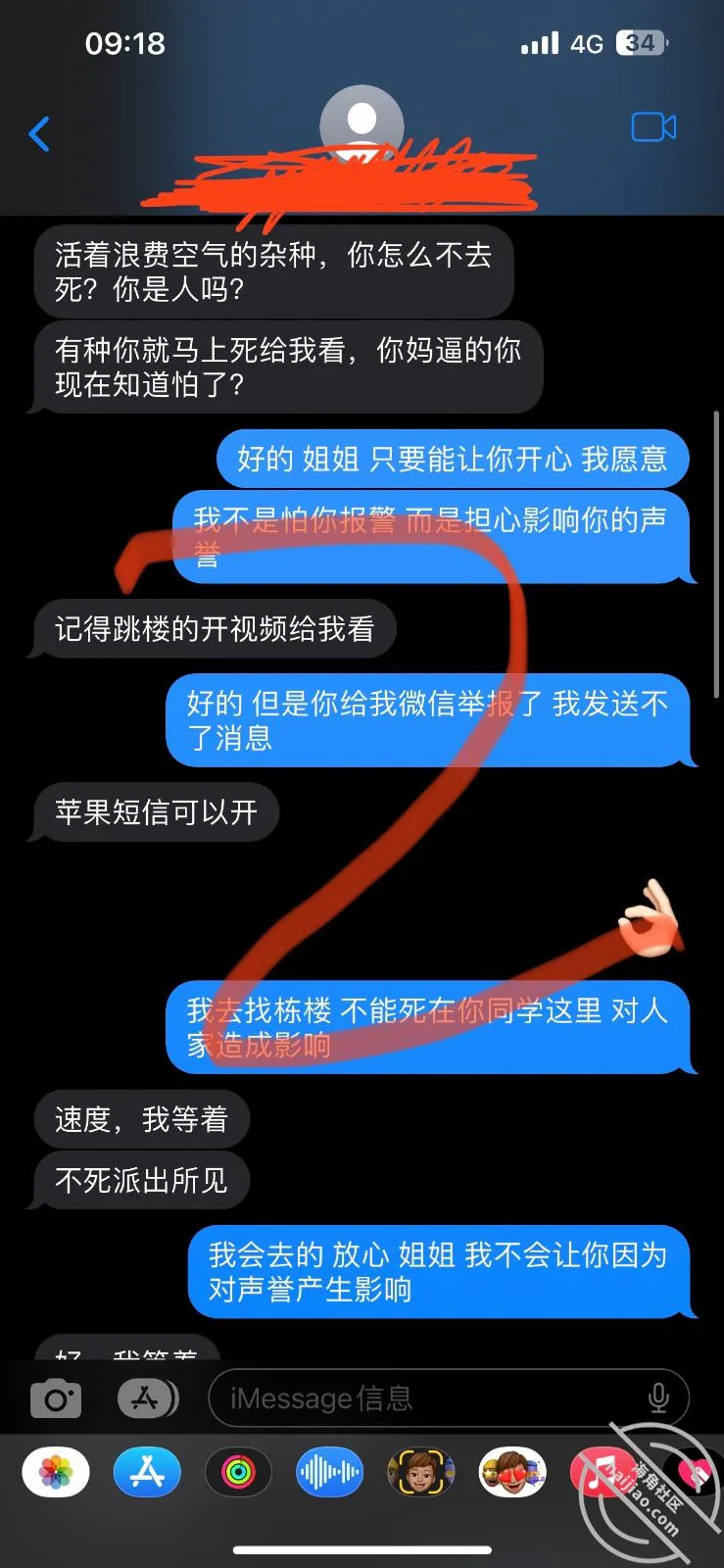724x1568 pixels.
Task: Open the Memoji stickers with heart eyes
Action: click(511, 1472)
